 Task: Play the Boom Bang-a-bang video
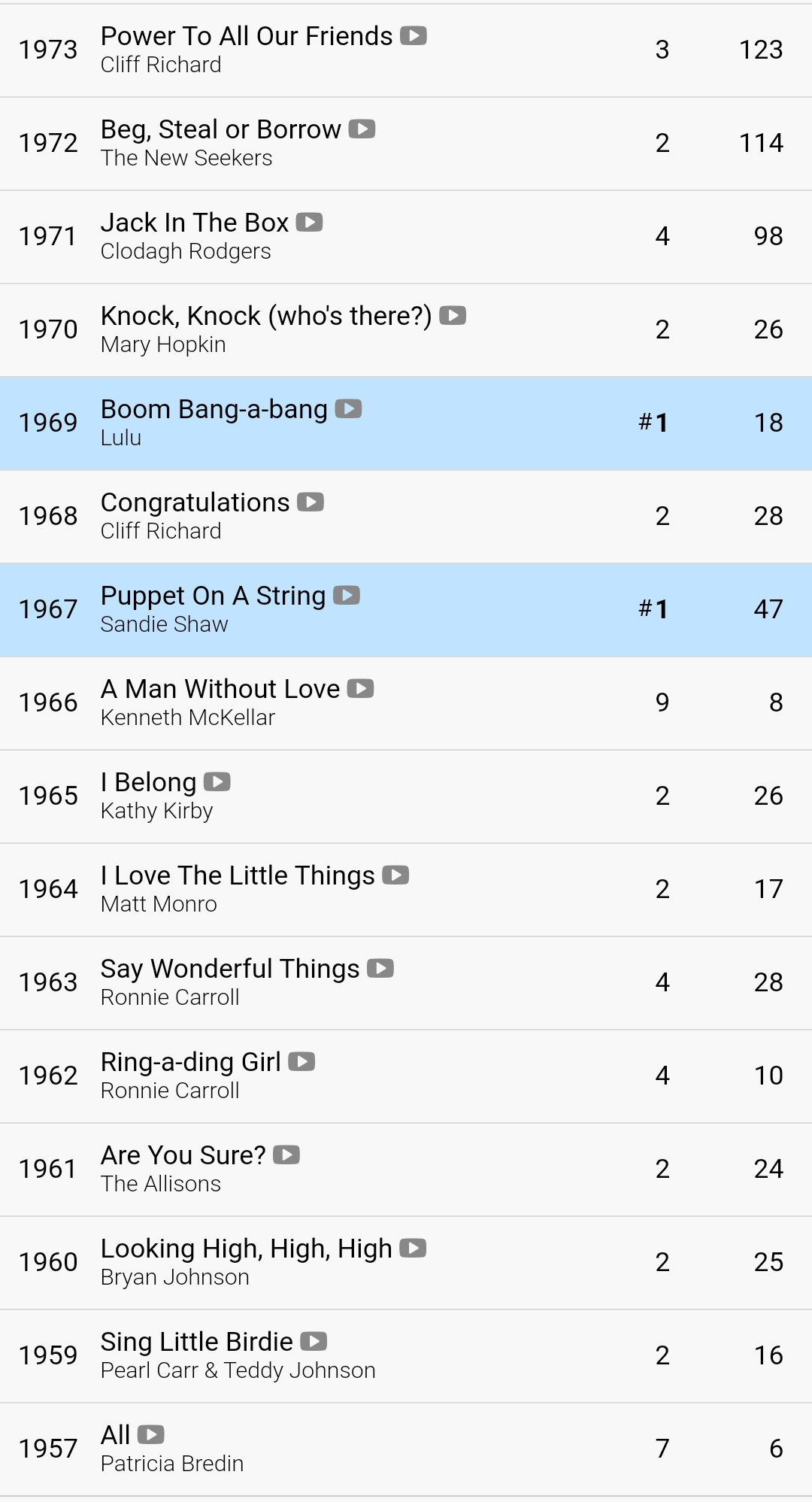[x=348, y=408]
